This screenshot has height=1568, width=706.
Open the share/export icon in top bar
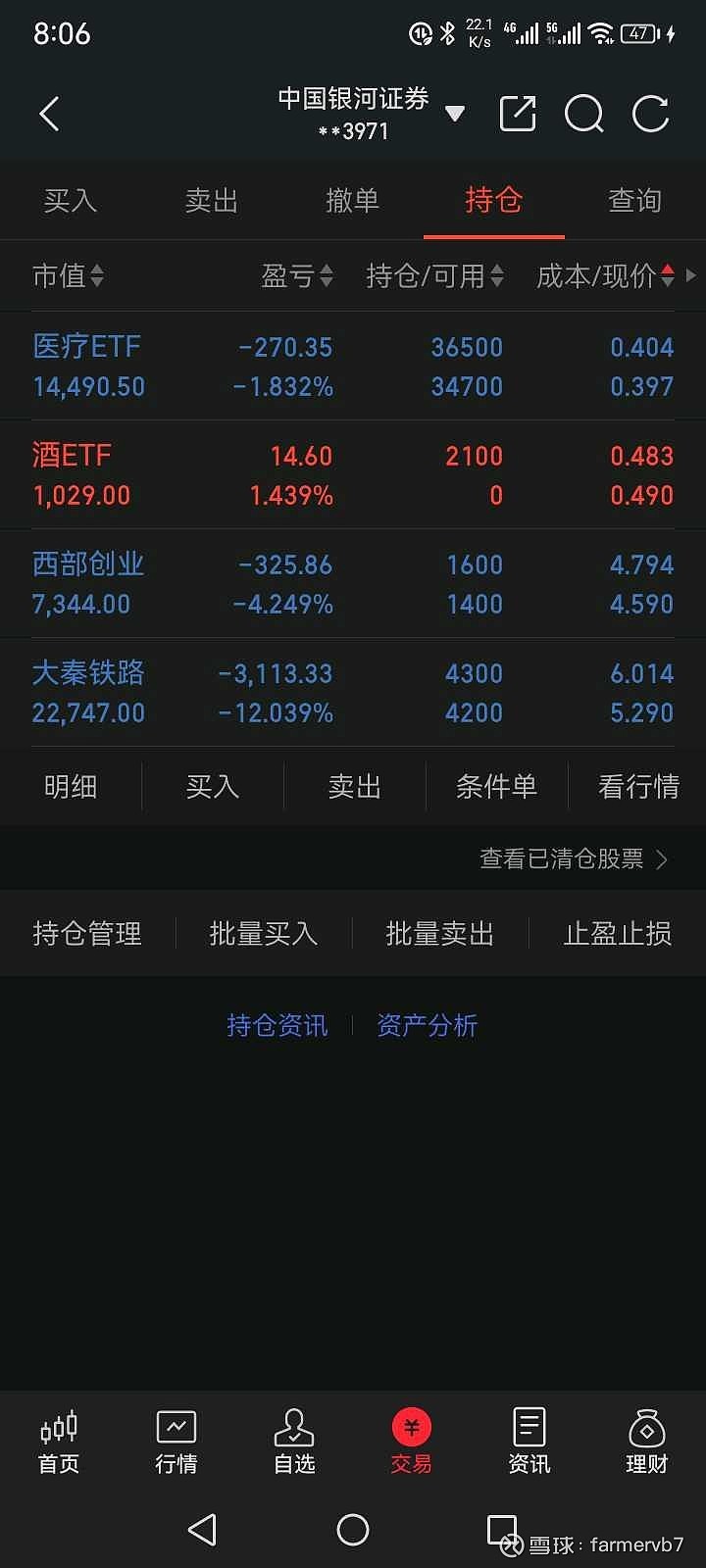517,113
